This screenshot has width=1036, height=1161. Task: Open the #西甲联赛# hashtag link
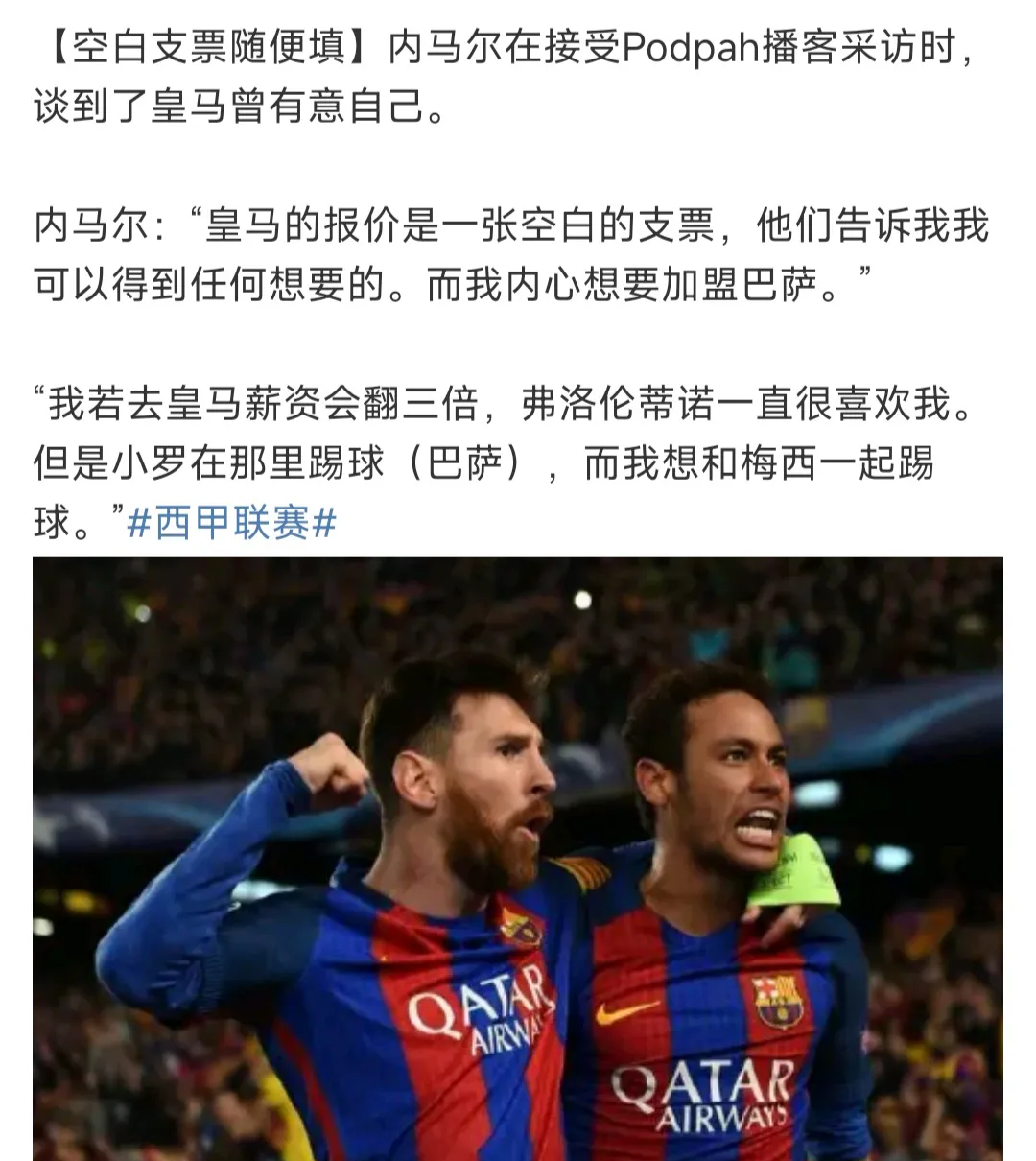point(232,524)
